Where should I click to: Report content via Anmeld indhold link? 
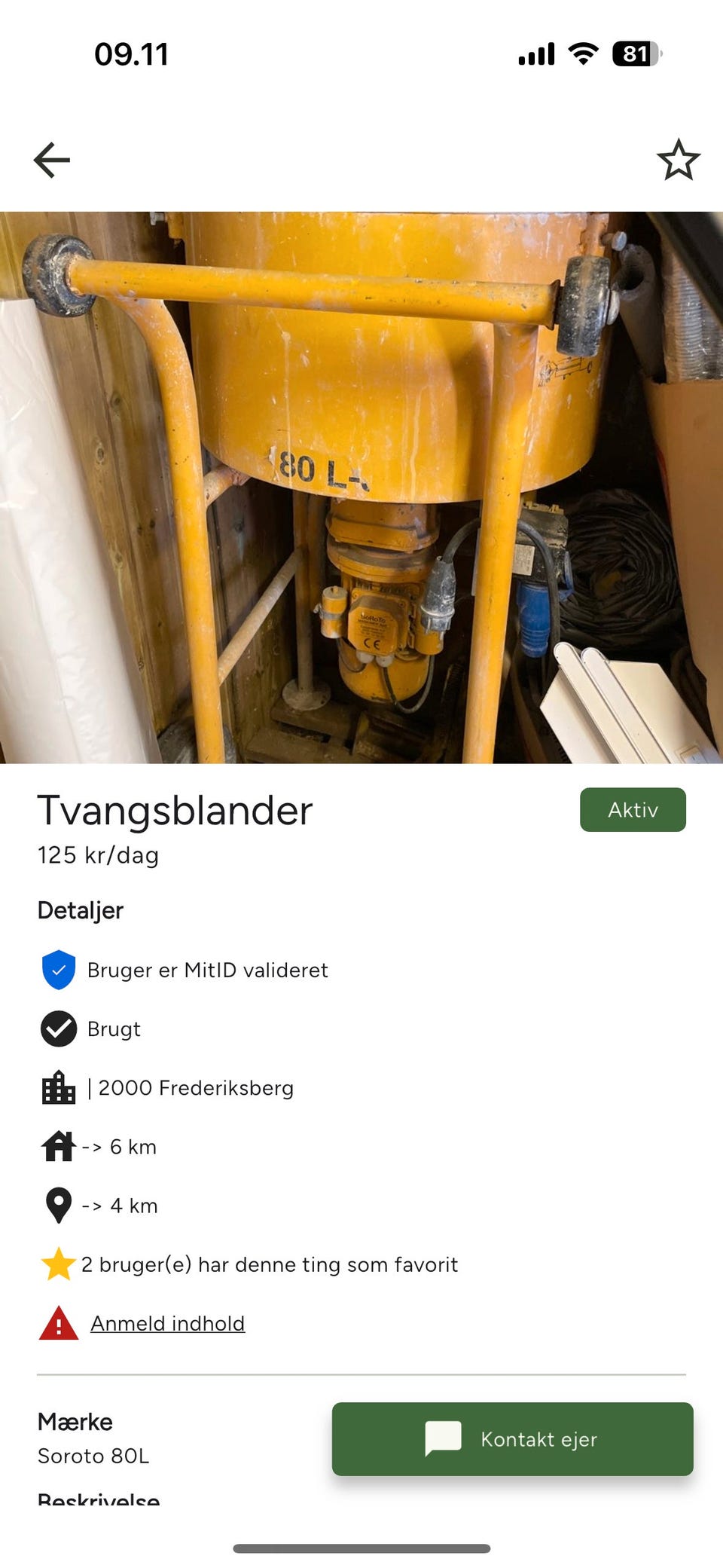(167, 1323)
